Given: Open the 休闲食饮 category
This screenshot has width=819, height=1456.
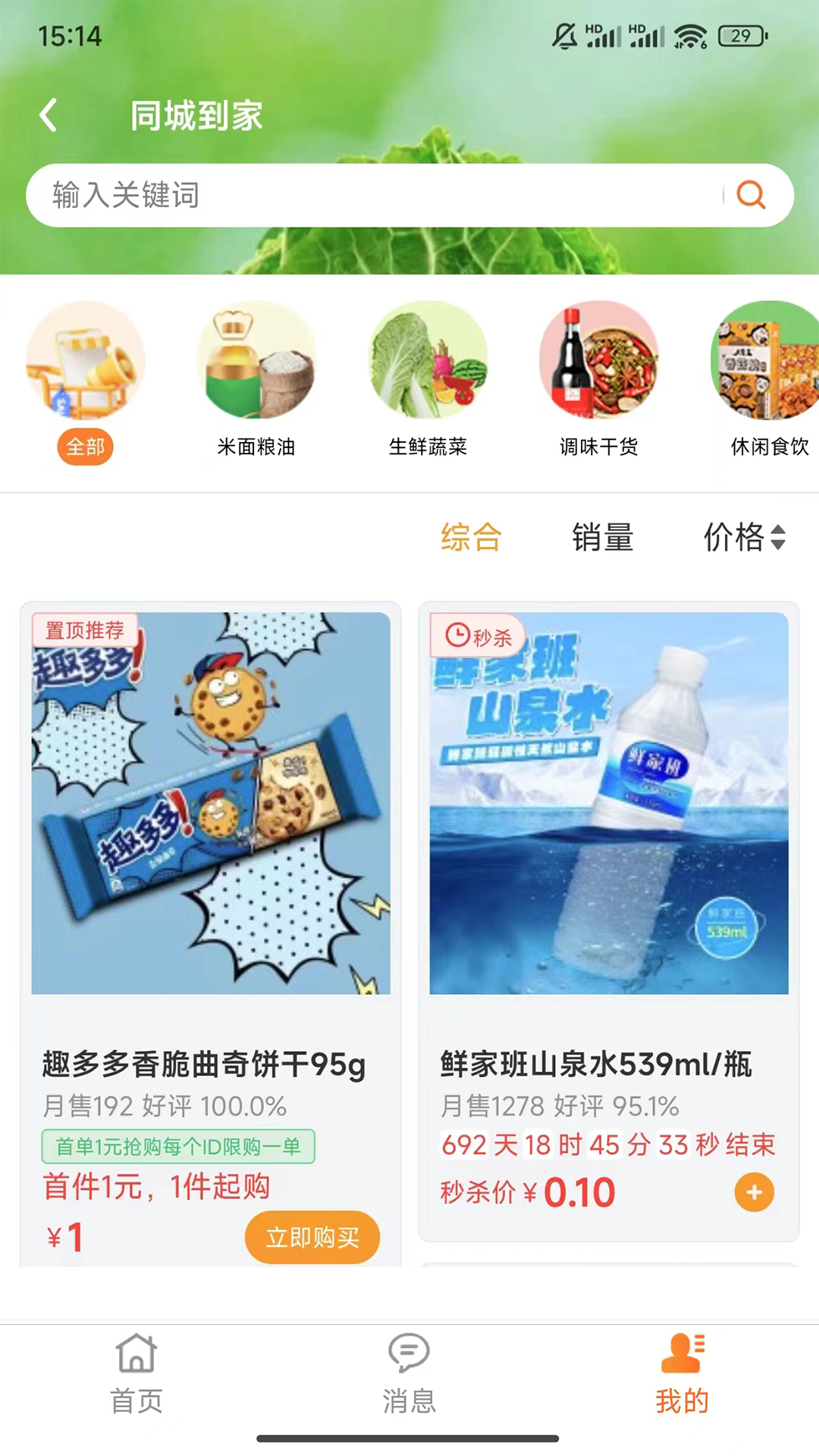Looking at the screenshot, I should pyautogui.click(x=767, y=379).
